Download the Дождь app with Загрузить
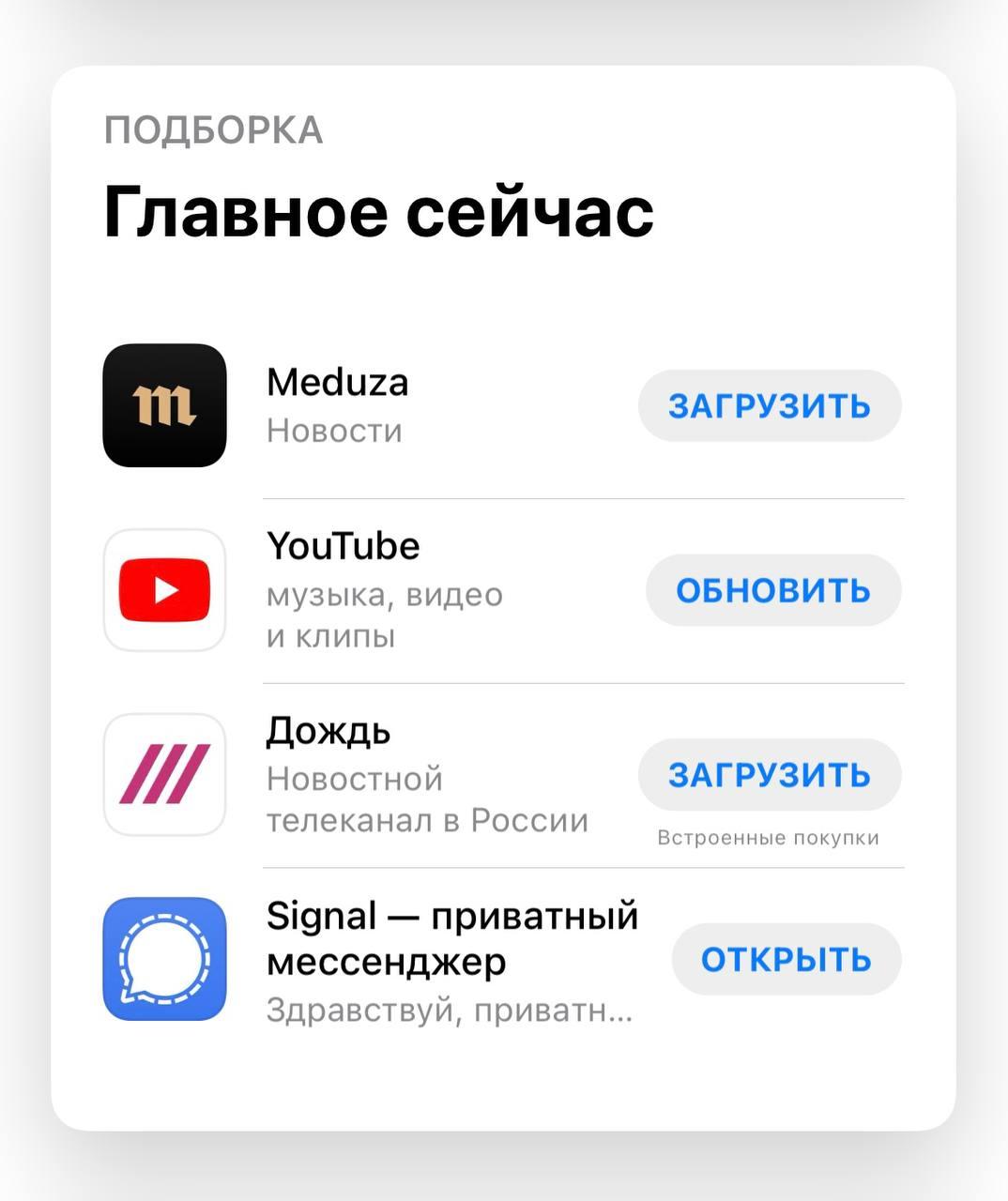This screenshot has width=1008, height=1201. [770, 775]
